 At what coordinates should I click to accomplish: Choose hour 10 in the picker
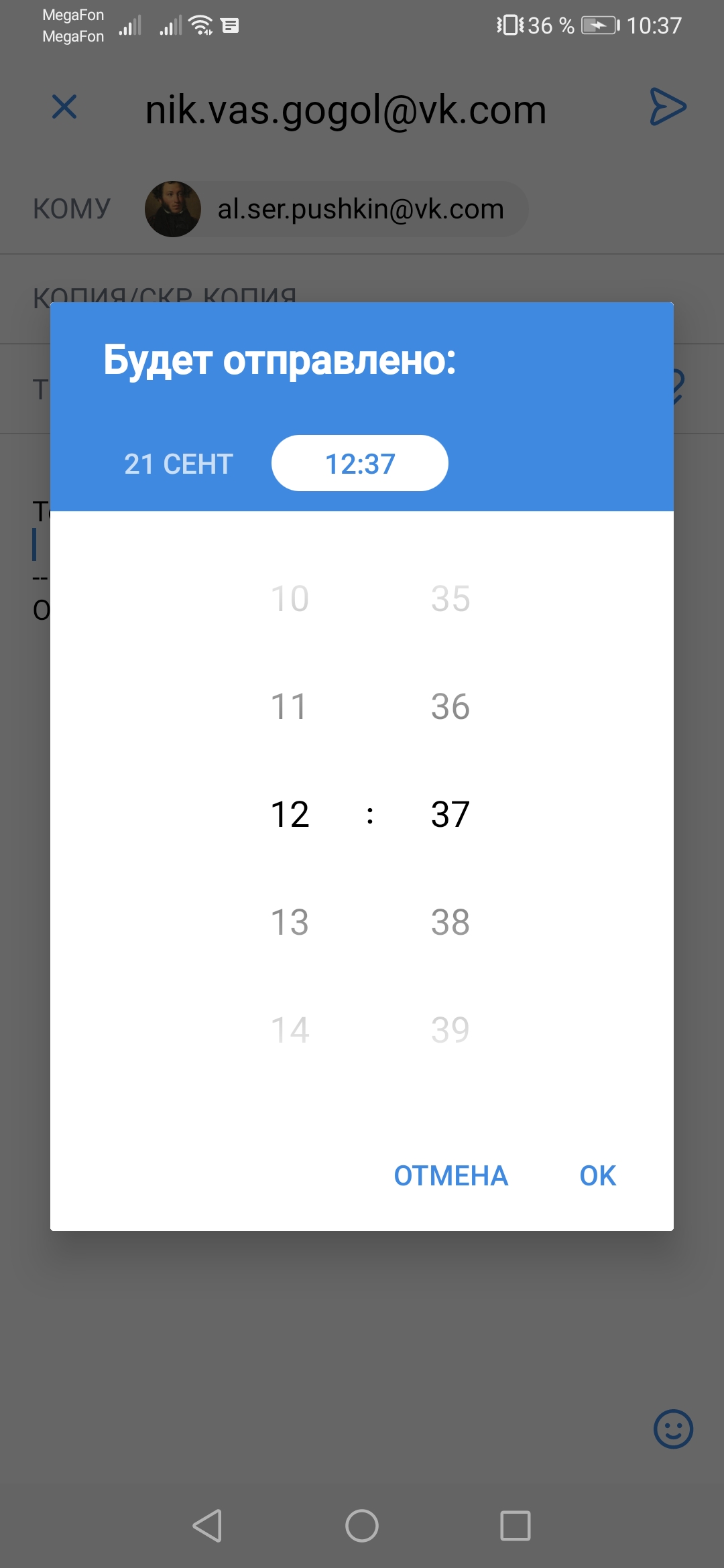290,598
